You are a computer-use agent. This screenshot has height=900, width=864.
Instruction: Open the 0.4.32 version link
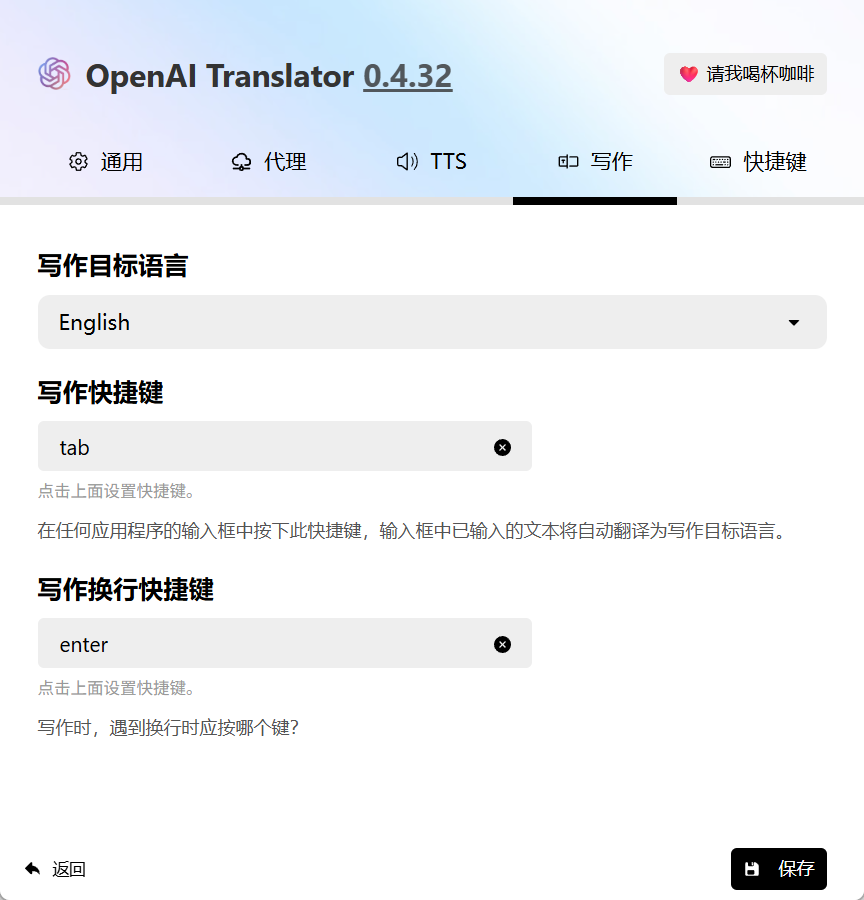click(407, 76)
